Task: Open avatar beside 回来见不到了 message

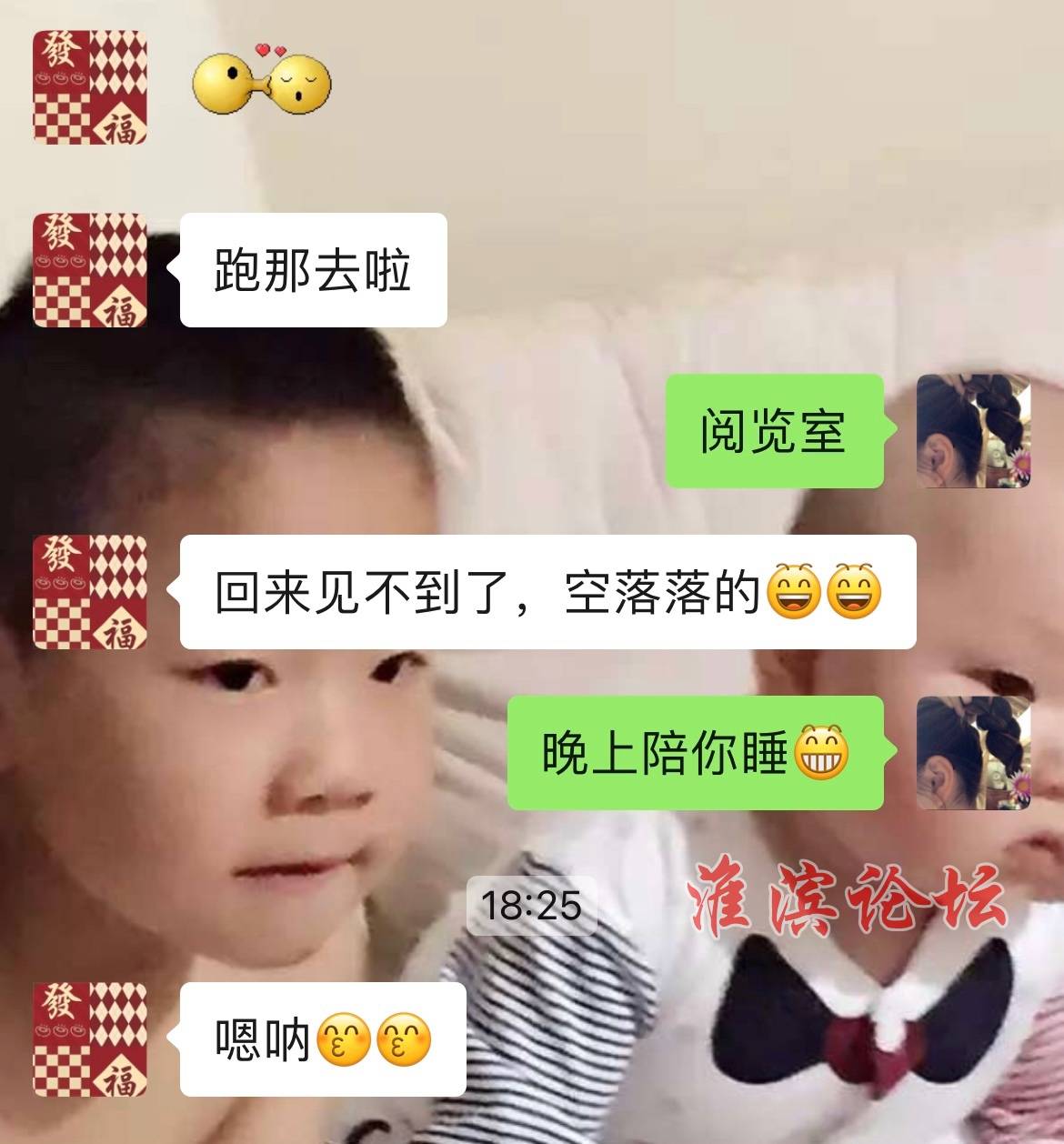Action: [x=90, y=592]
